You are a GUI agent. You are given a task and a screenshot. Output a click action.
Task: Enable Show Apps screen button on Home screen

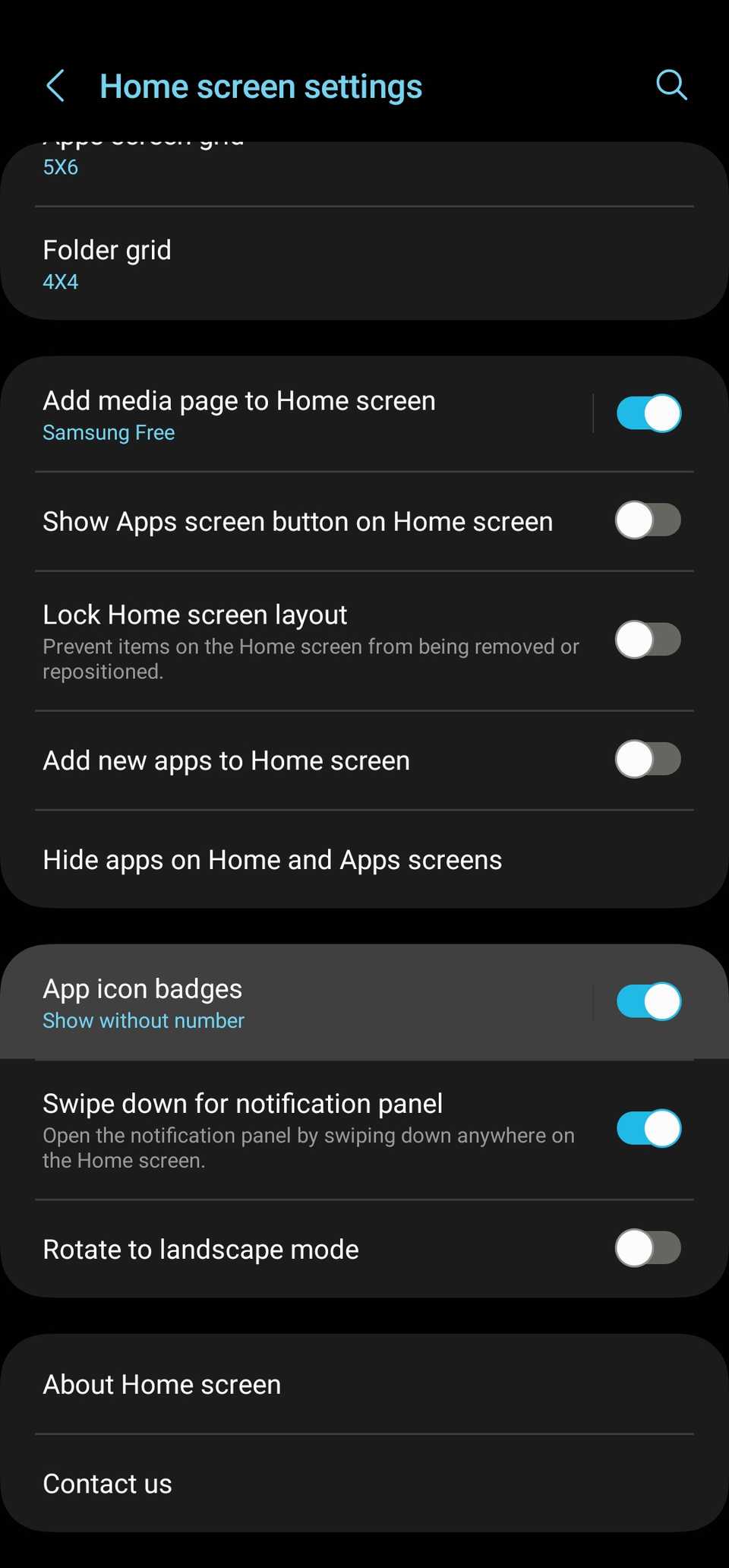click(x=648, y=520)
